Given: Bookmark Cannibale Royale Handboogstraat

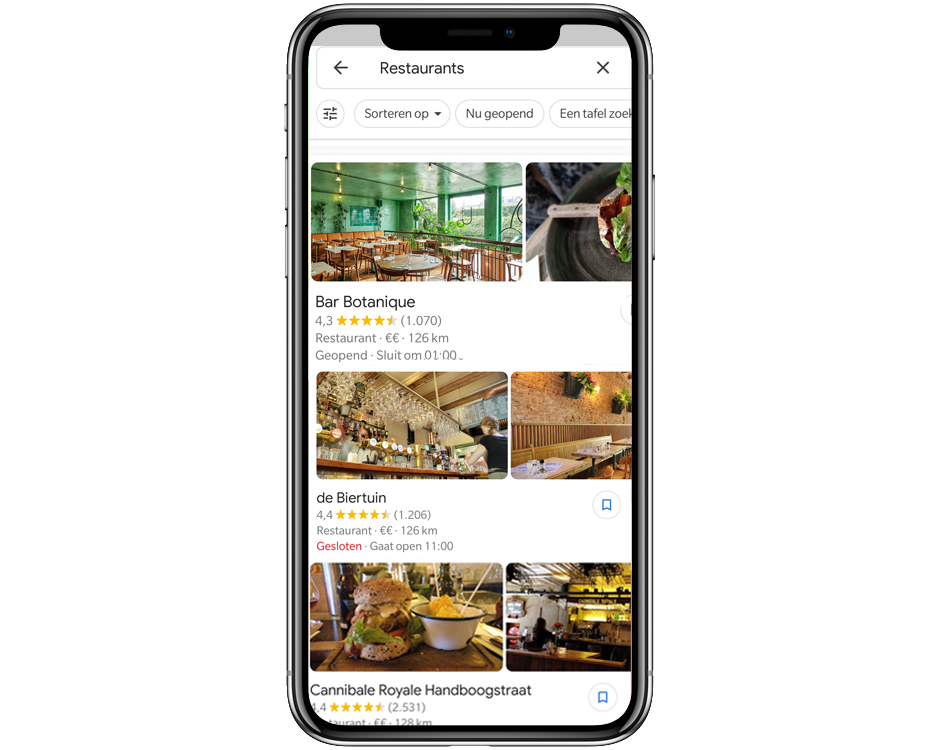Looking at the screenshot, I should pos(602,696).
